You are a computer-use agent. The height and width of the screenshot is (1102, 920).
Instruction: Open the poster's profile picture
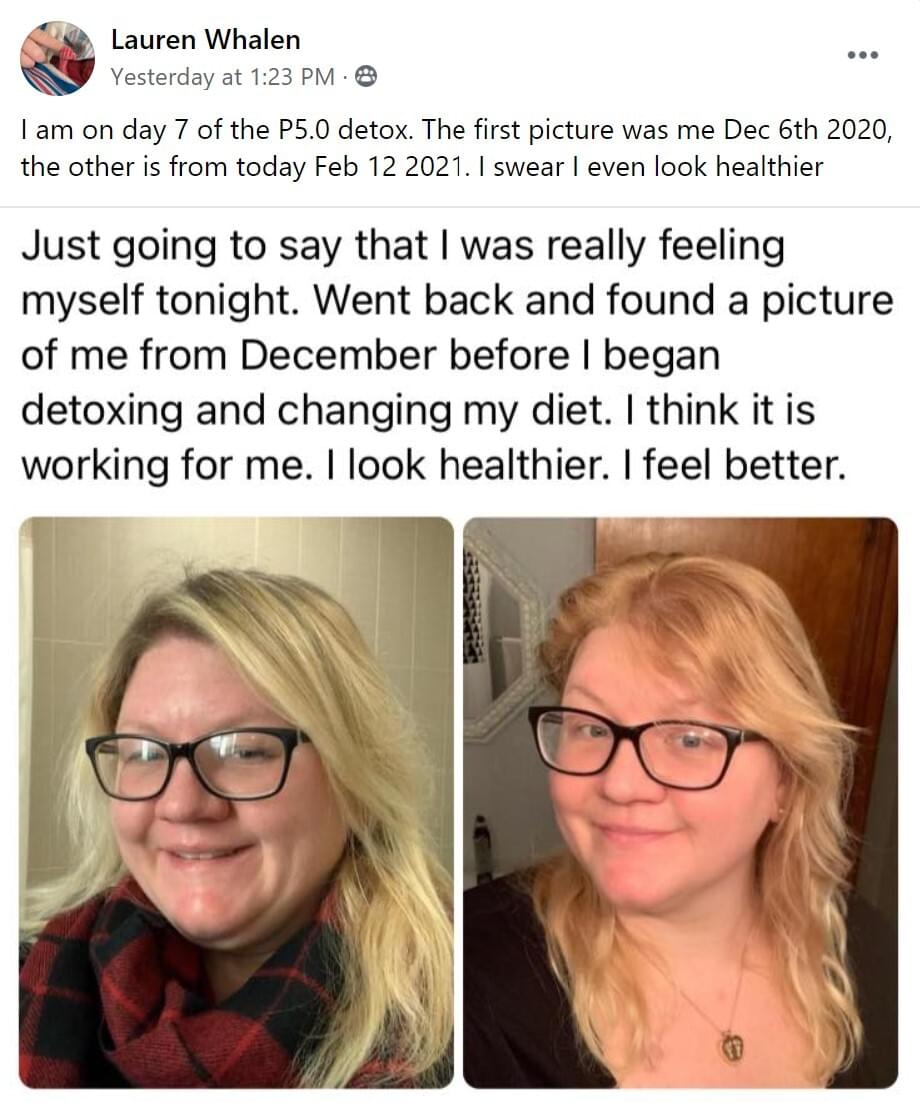[x=57, y=58]
